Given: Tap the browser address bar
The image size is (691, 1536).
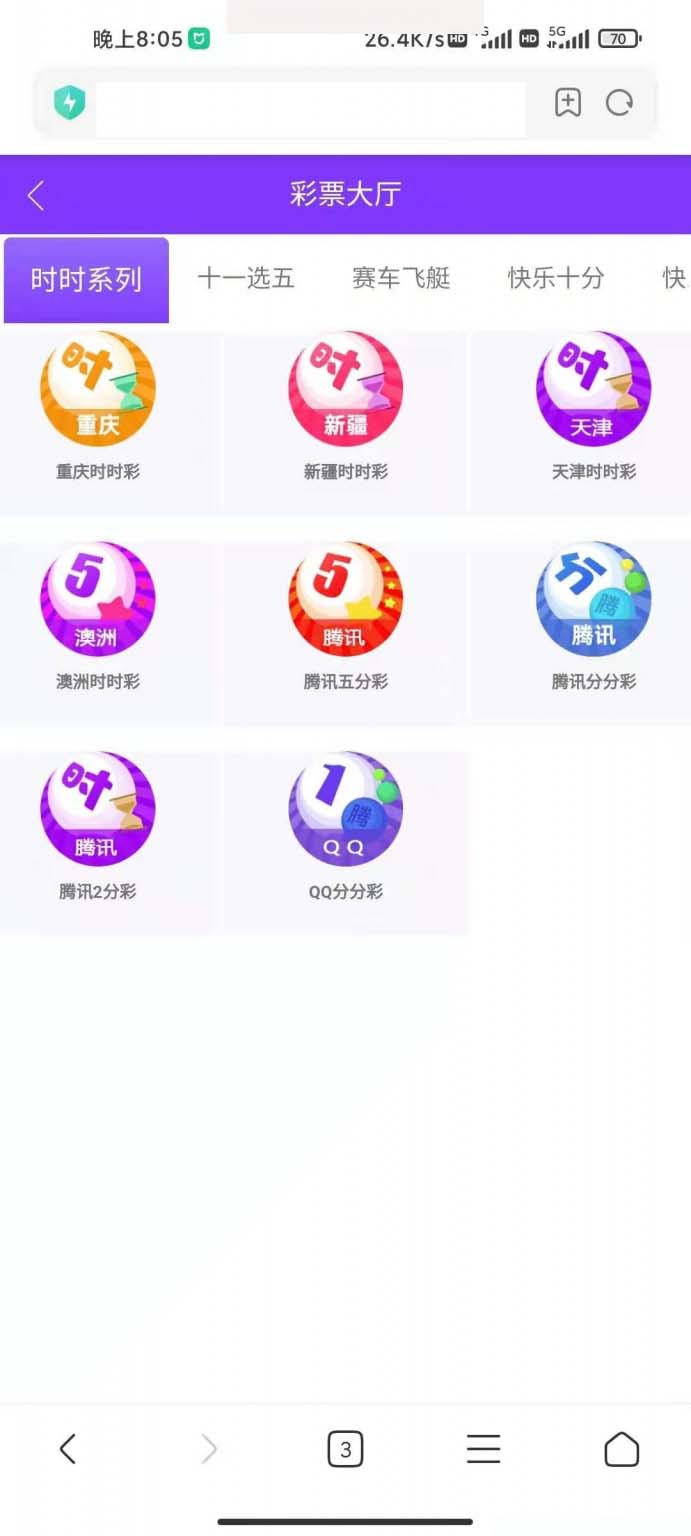Looking at the screenshot, I should 310,104.
